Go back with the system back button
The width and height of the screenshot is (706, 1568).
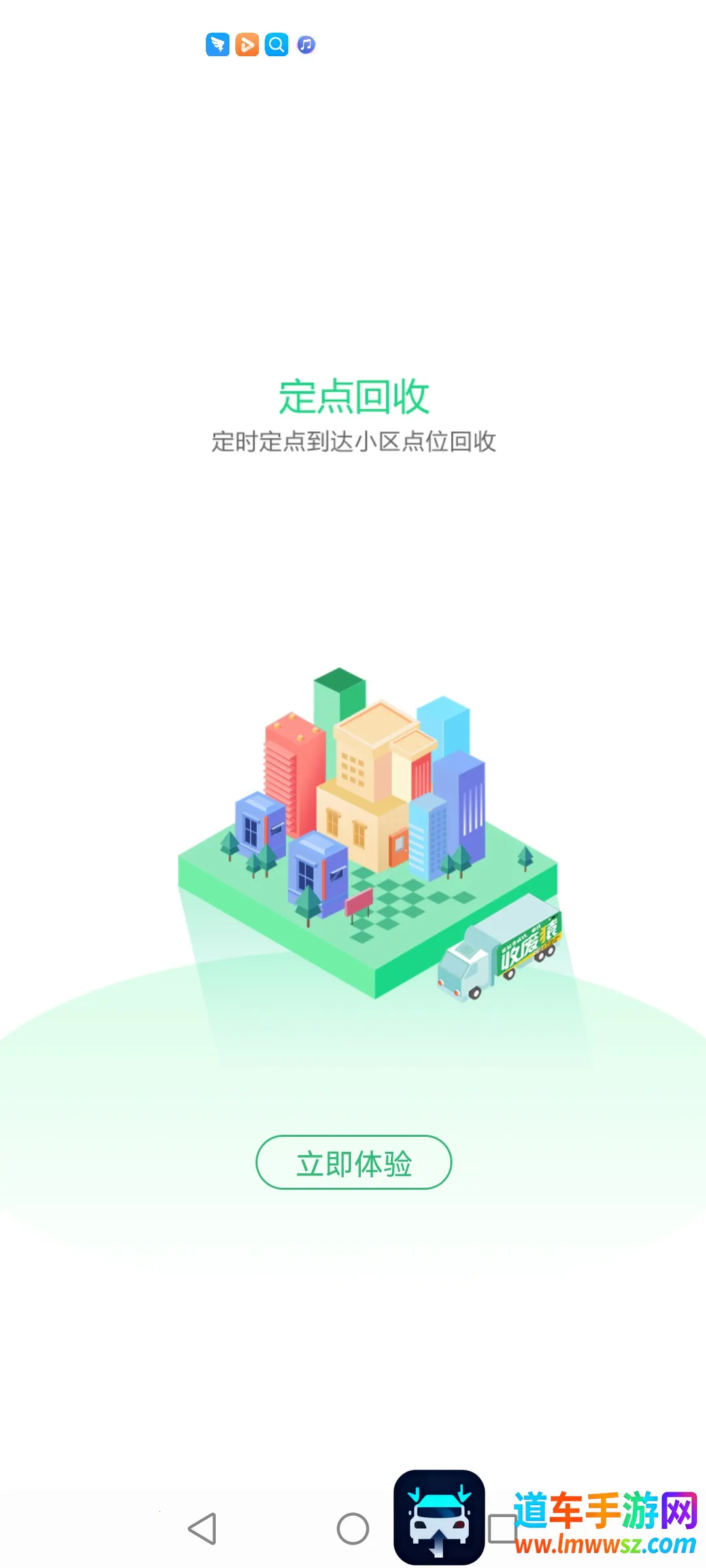pos(202,1528)
